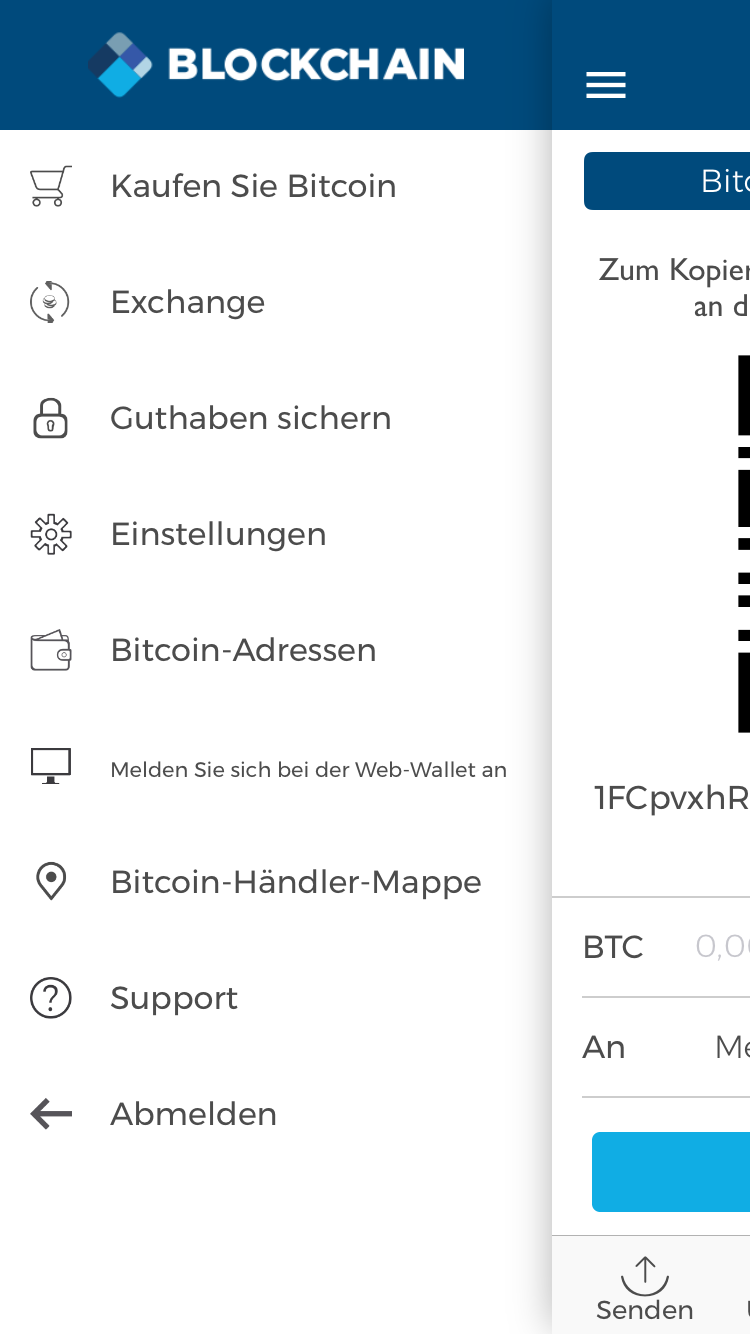750x1334 pixels.
Task: Open the Senden menu item at the bottom bar
Action: (x=644, y=1290)
